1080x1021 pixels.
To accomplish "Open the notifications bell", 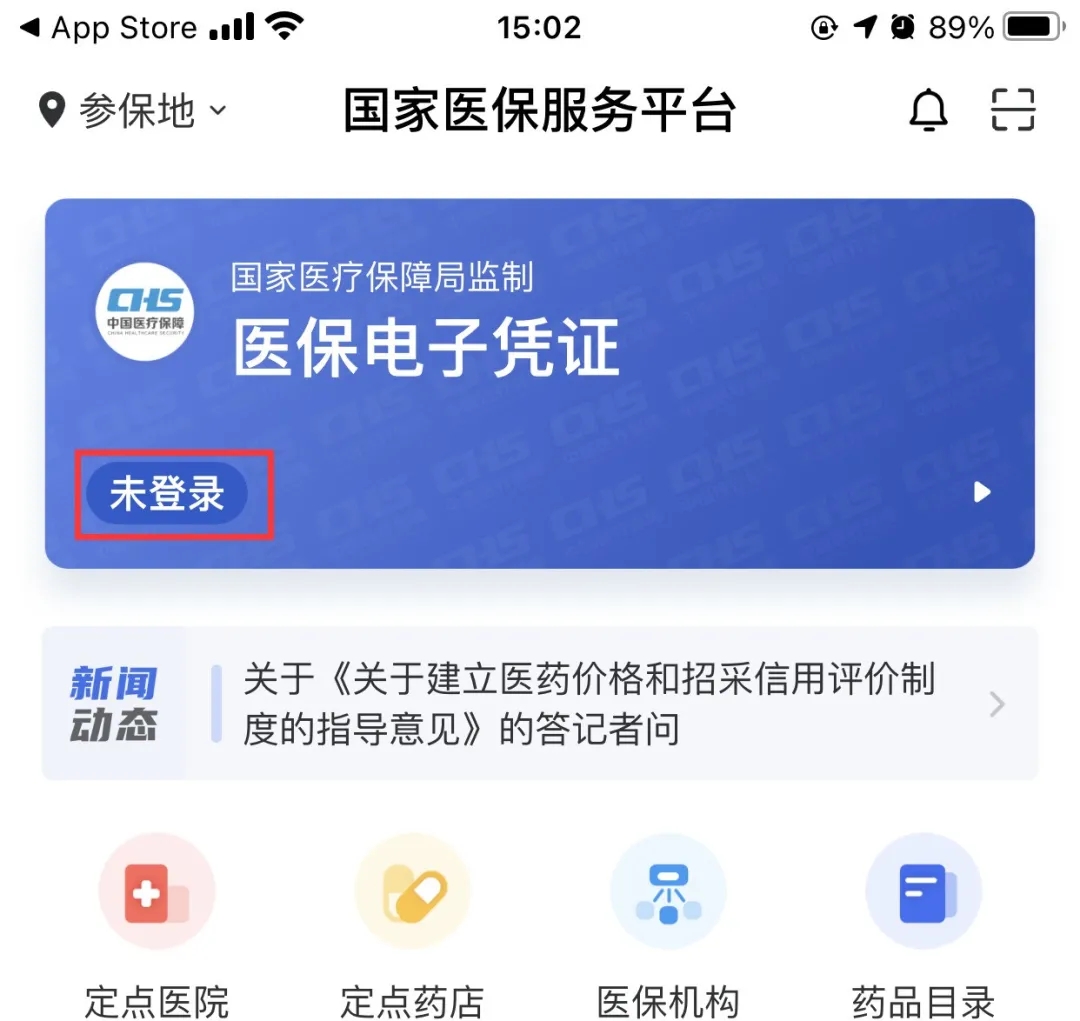I will pyautogui.click(x=928, y=110).
